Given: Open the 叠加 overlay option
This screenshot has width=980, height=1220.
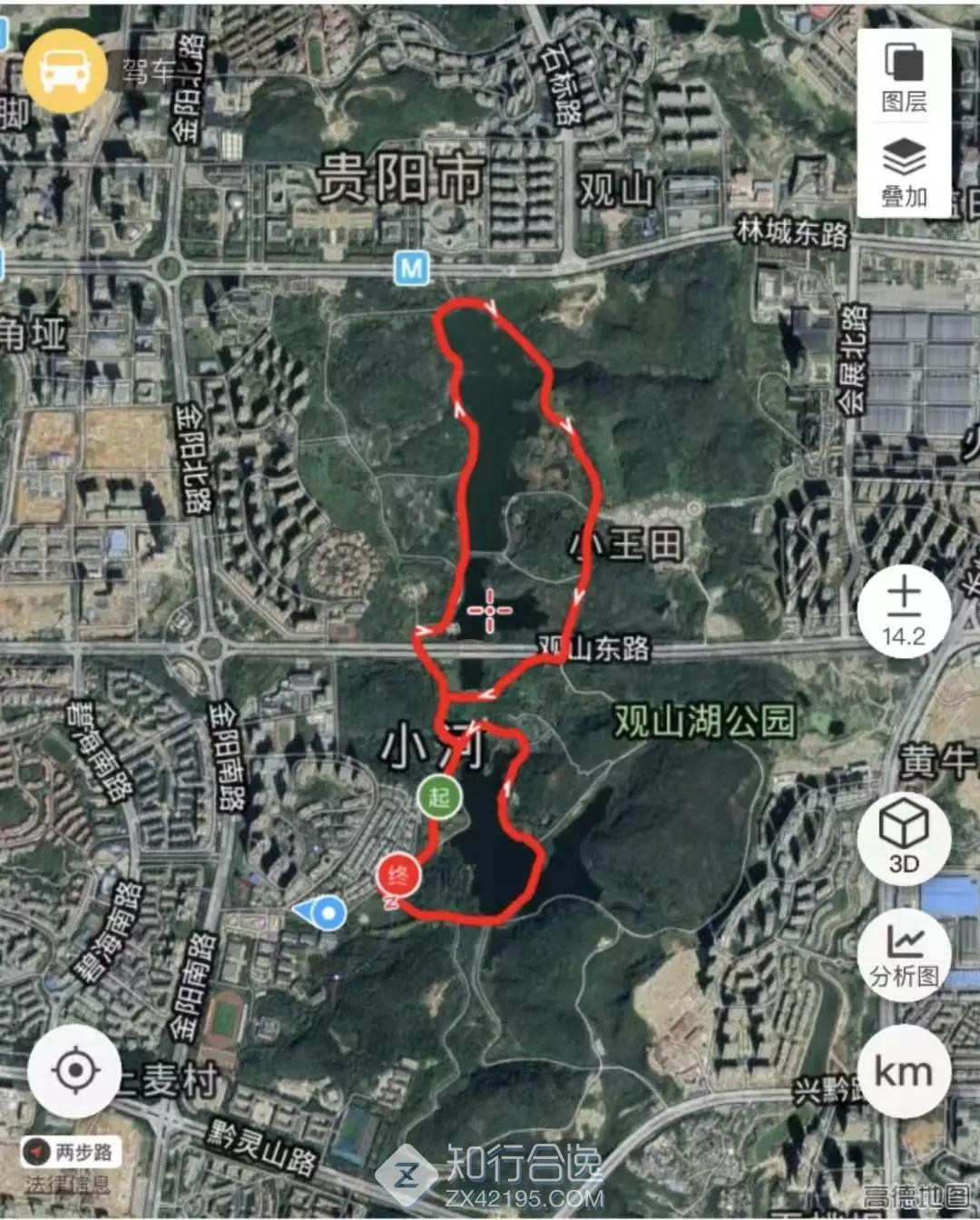Looking at the screenshot, I should click(904, 172).
